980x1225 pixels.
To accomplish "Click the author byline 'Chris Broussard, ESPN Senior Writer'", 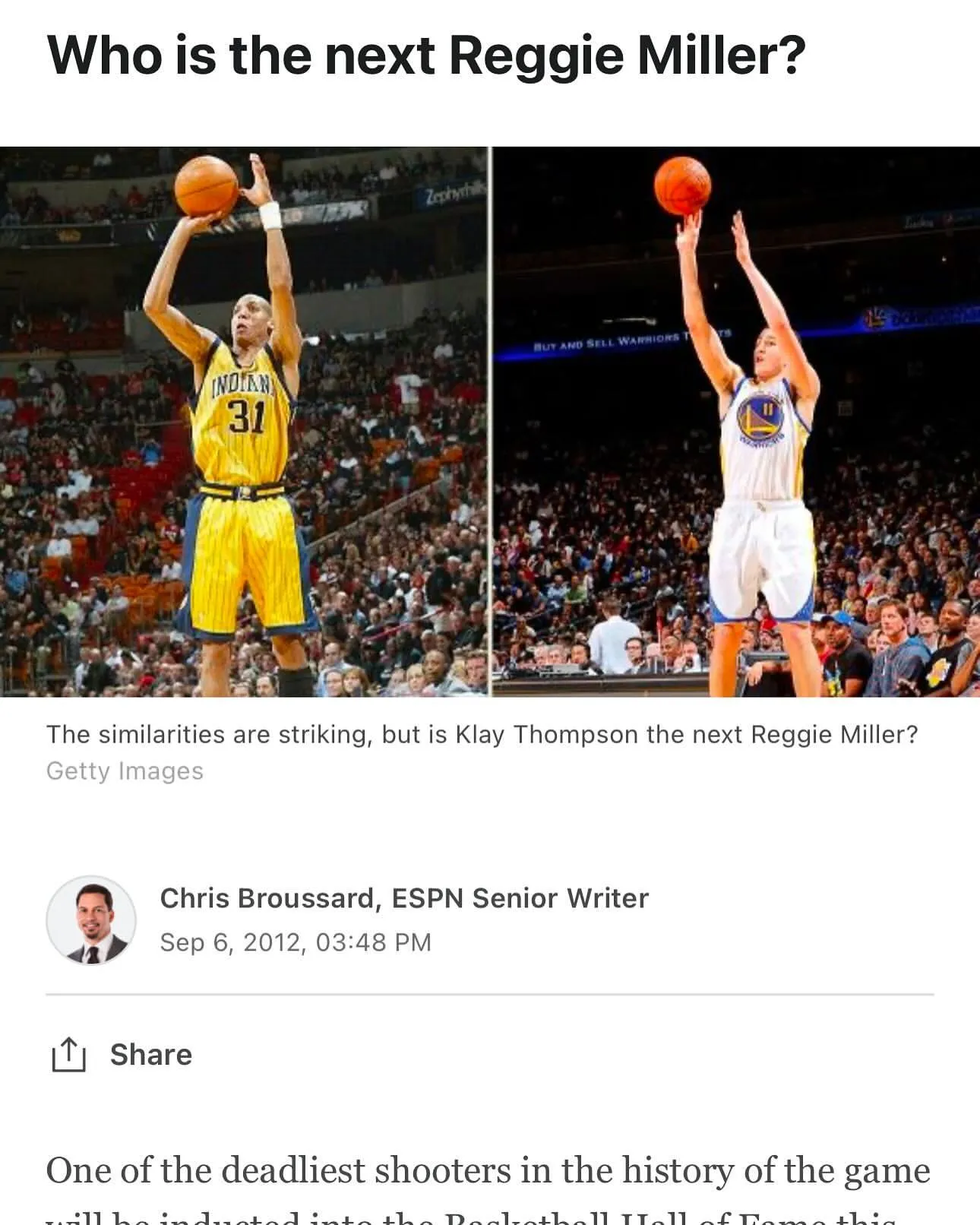I will (404, 897).
